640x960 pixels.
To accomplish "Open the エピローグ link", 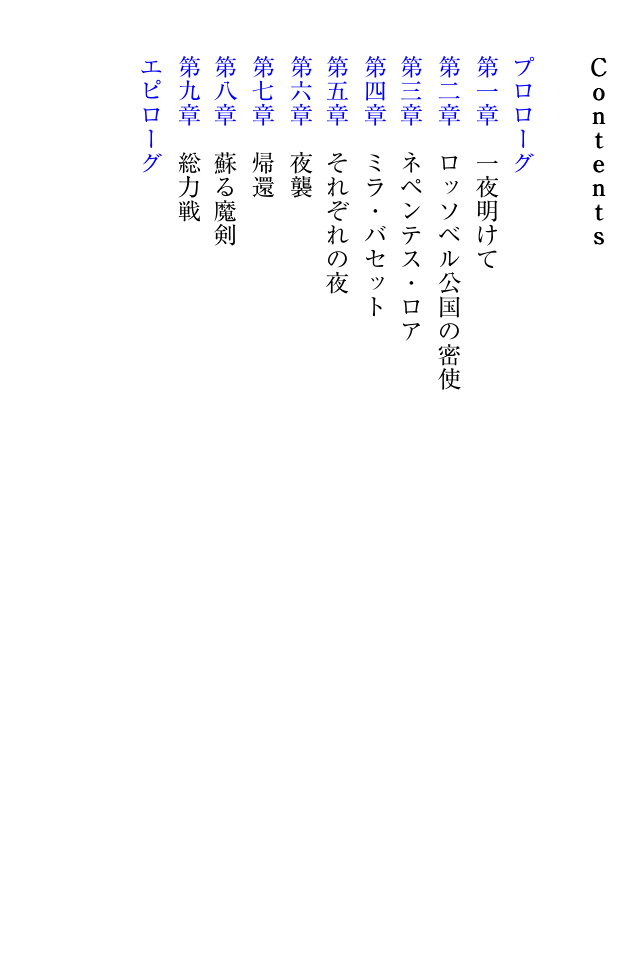I will tap(151, 114).
